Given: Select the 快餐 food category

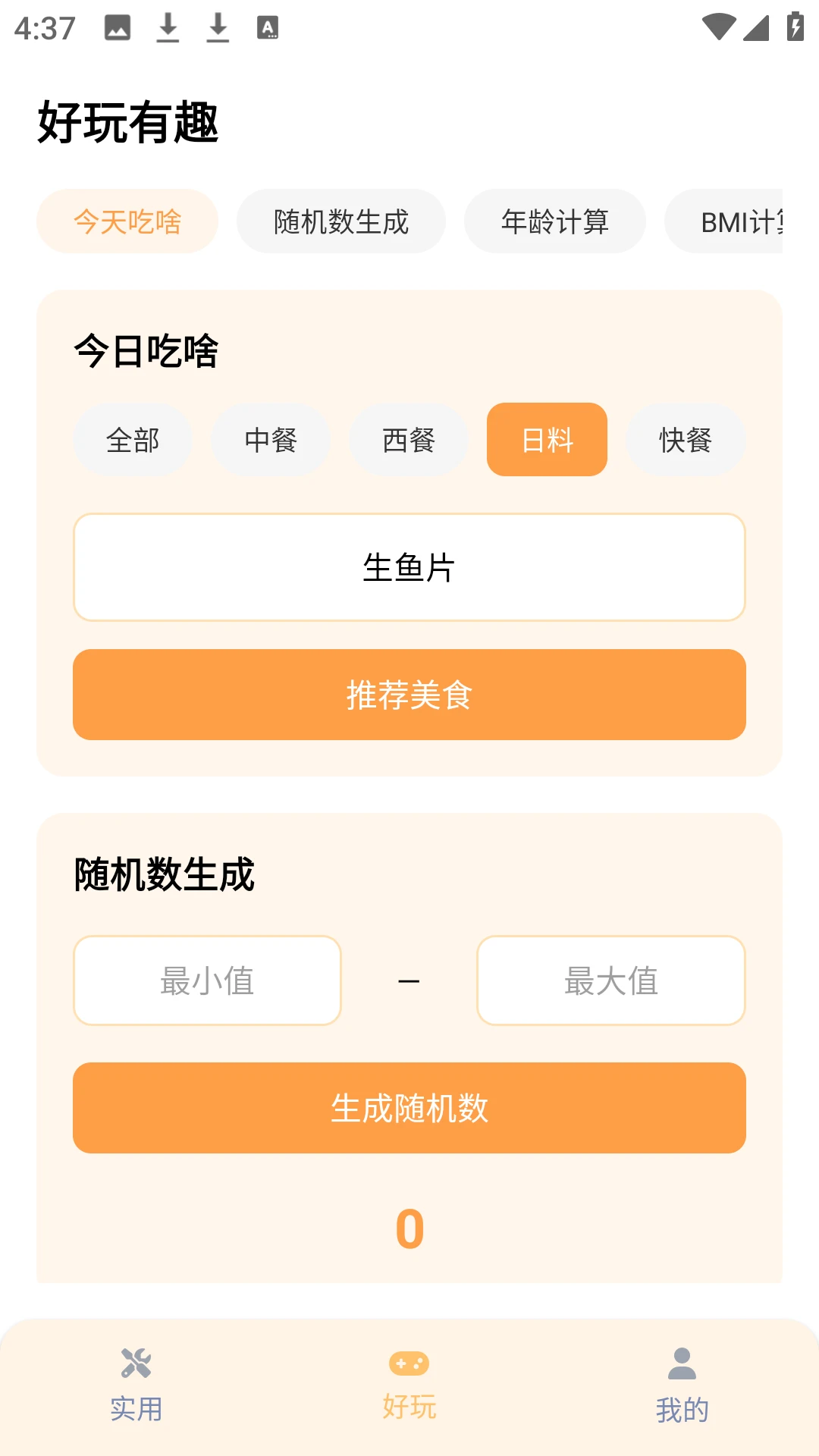Looking at the screenshot, I should click(x=685, y=440).
